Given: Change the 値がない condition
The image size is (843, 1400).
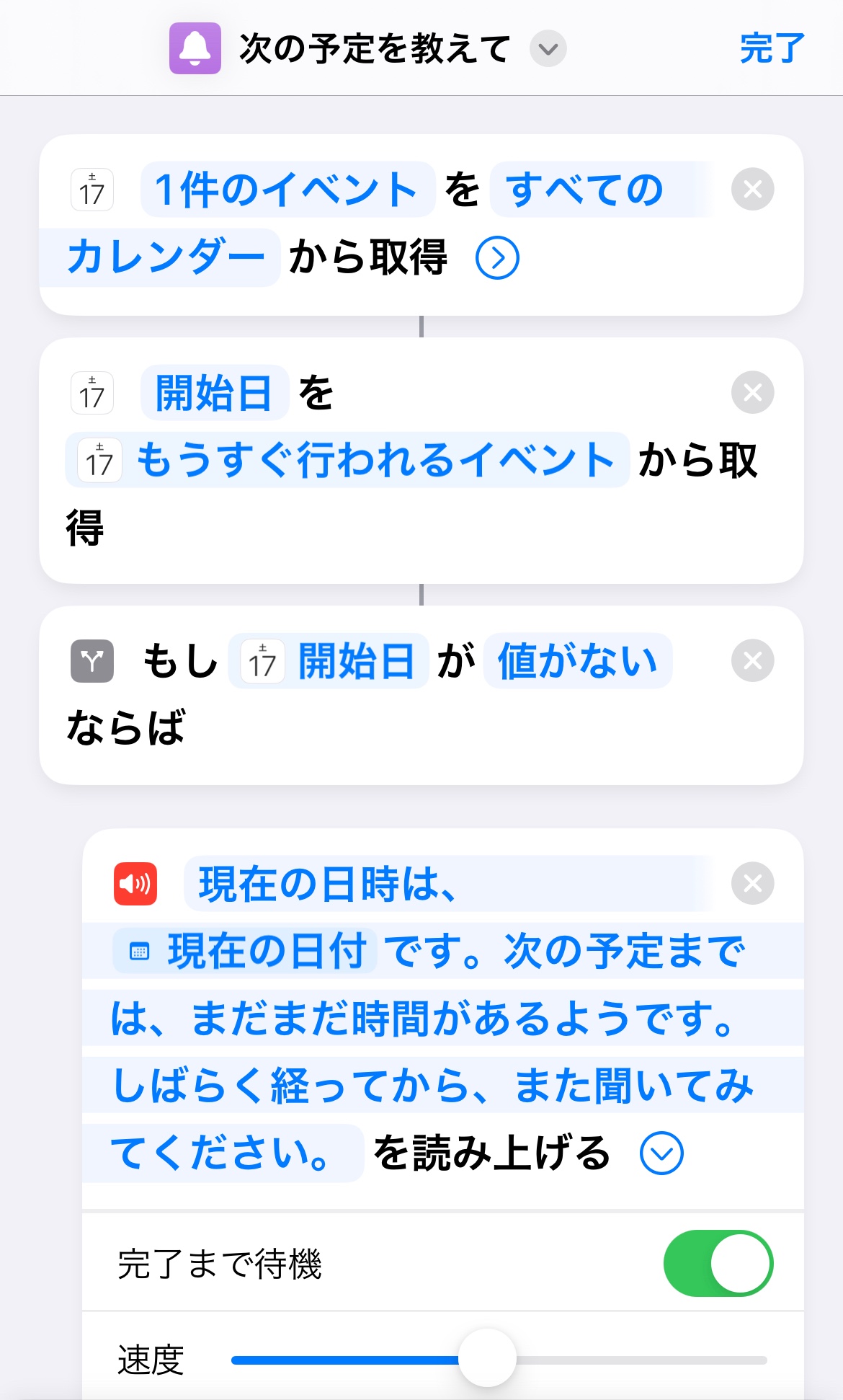Looking at the screenshot, I should pos(578,661).
